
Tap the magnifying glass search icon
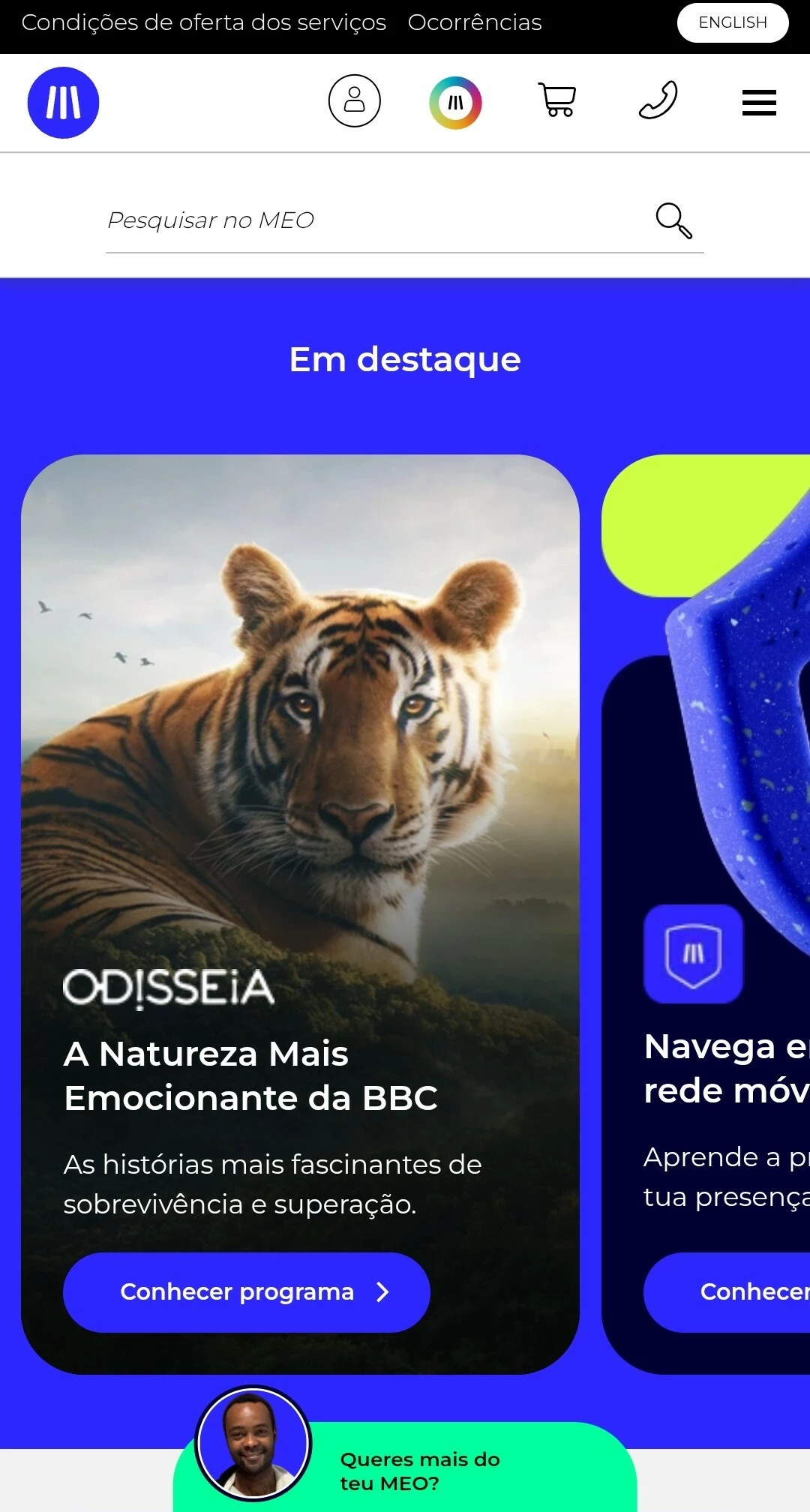pyautogui.click(x=673, y=220)
